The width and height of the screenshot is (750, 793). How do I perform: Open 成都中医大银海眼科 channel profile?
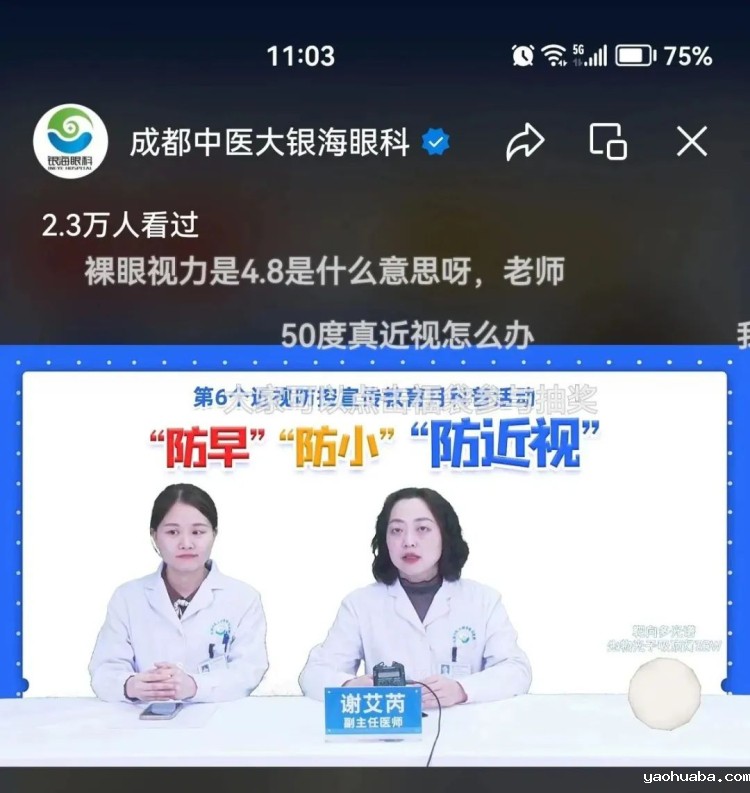70,141
